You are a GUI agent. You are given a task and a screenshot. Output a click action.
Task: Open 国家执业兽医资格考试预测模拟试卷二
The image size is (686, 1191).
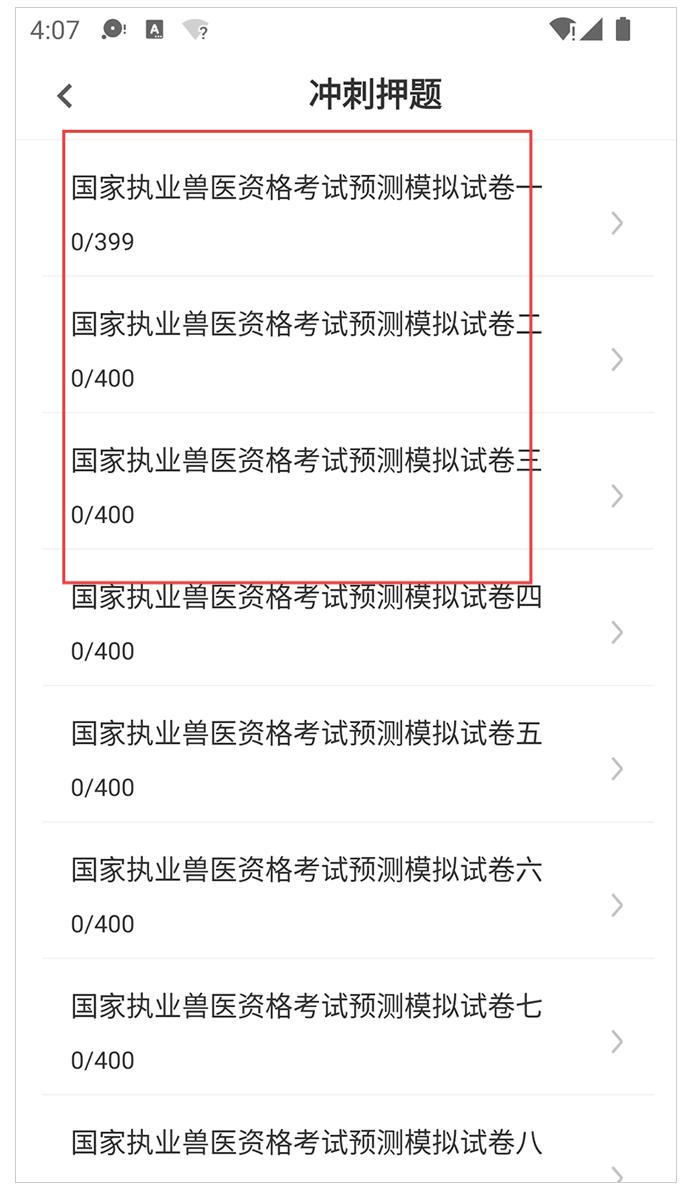[348, 345]
